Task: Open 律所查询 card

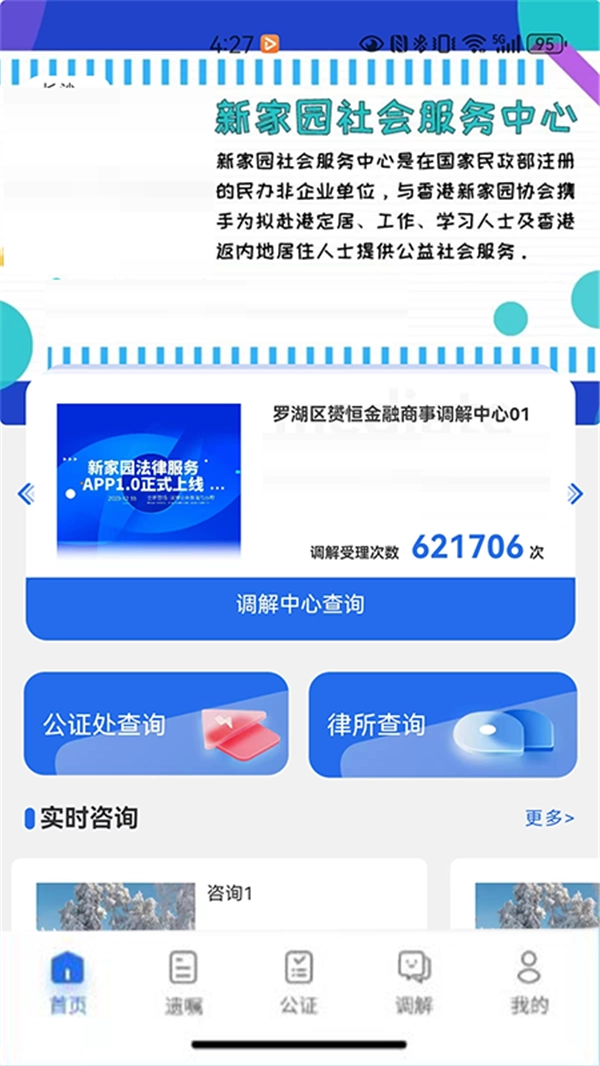Action: click(442, 725)
